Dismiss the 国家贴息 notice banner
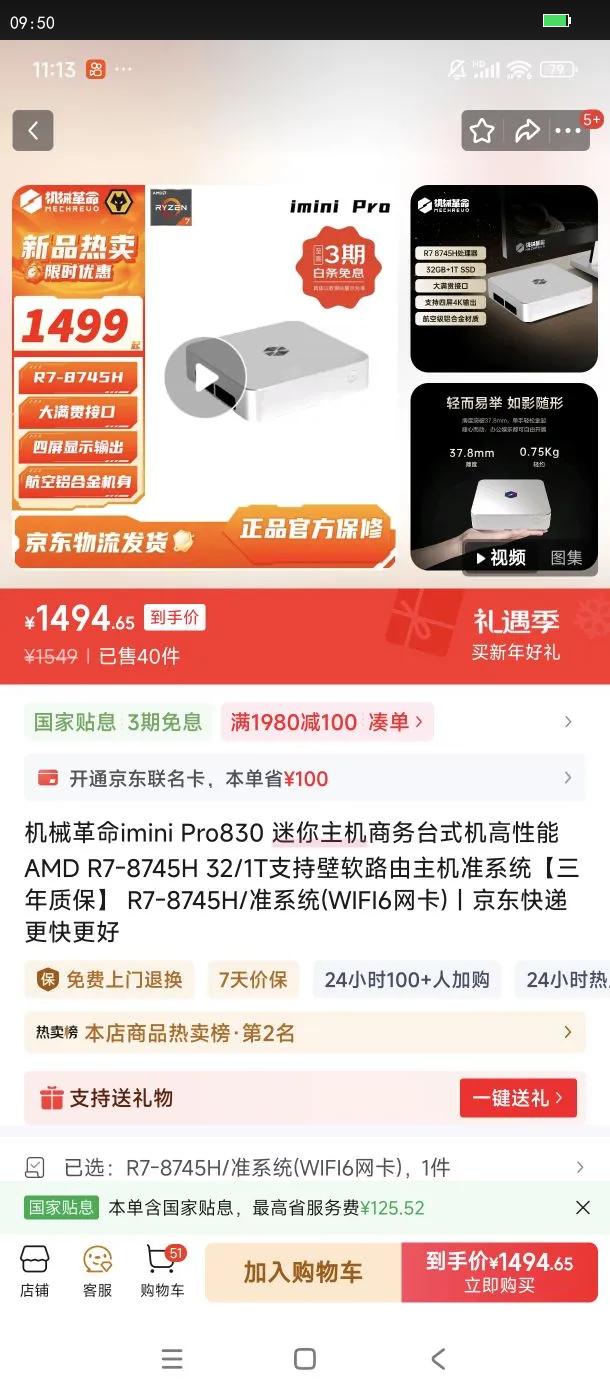 (583, 1207)
